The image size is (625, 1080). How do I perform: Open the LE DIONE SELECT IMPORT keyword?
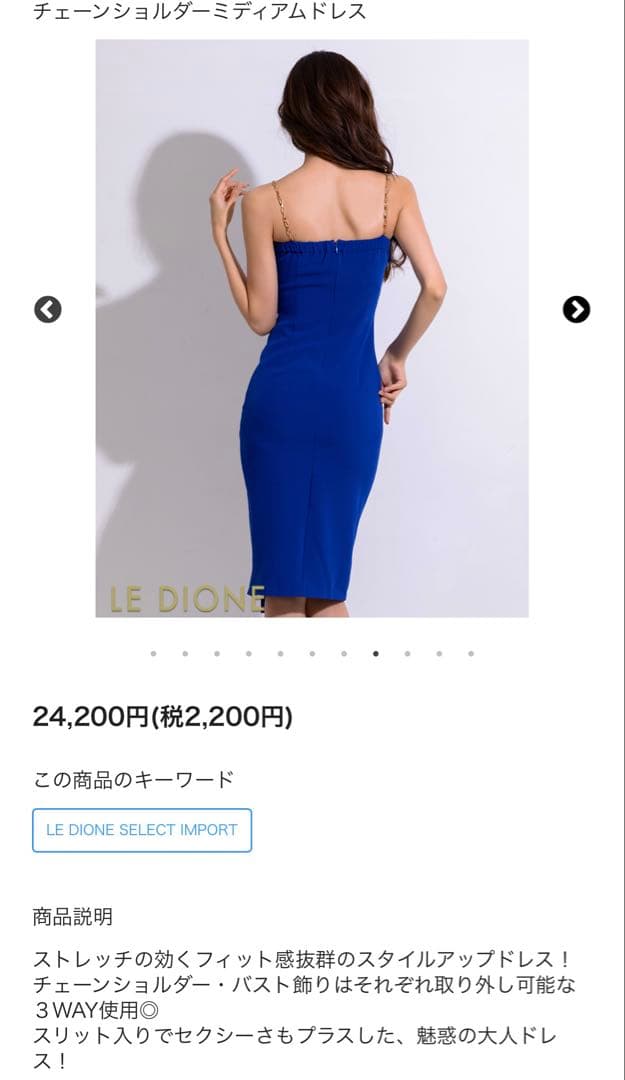pos(142,830)
